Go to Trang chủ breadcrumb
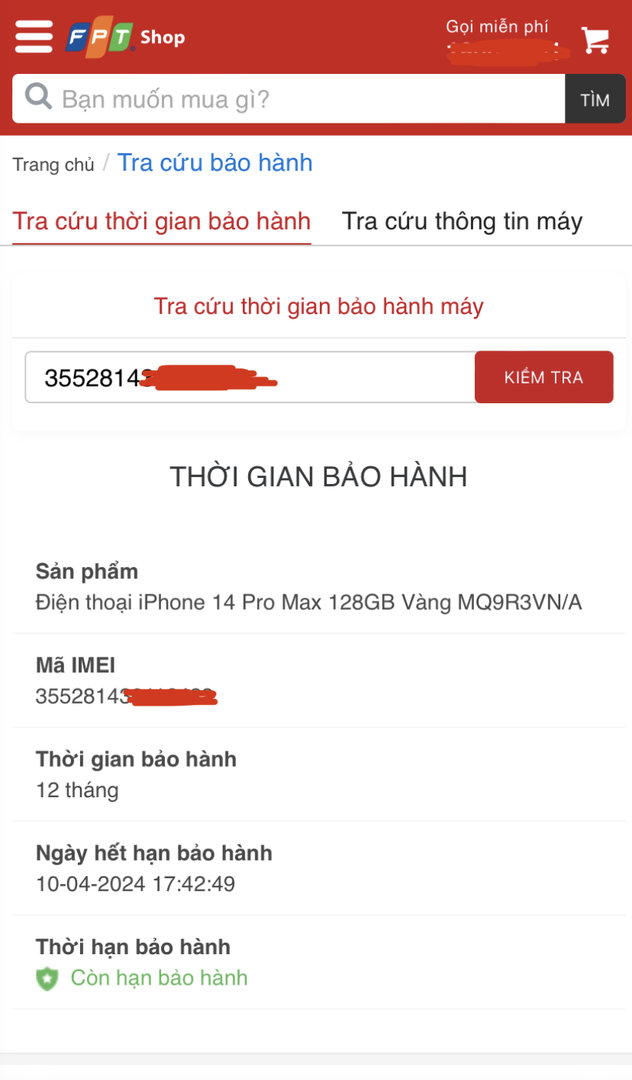632x1080 pixels. (x=53, y=165)
